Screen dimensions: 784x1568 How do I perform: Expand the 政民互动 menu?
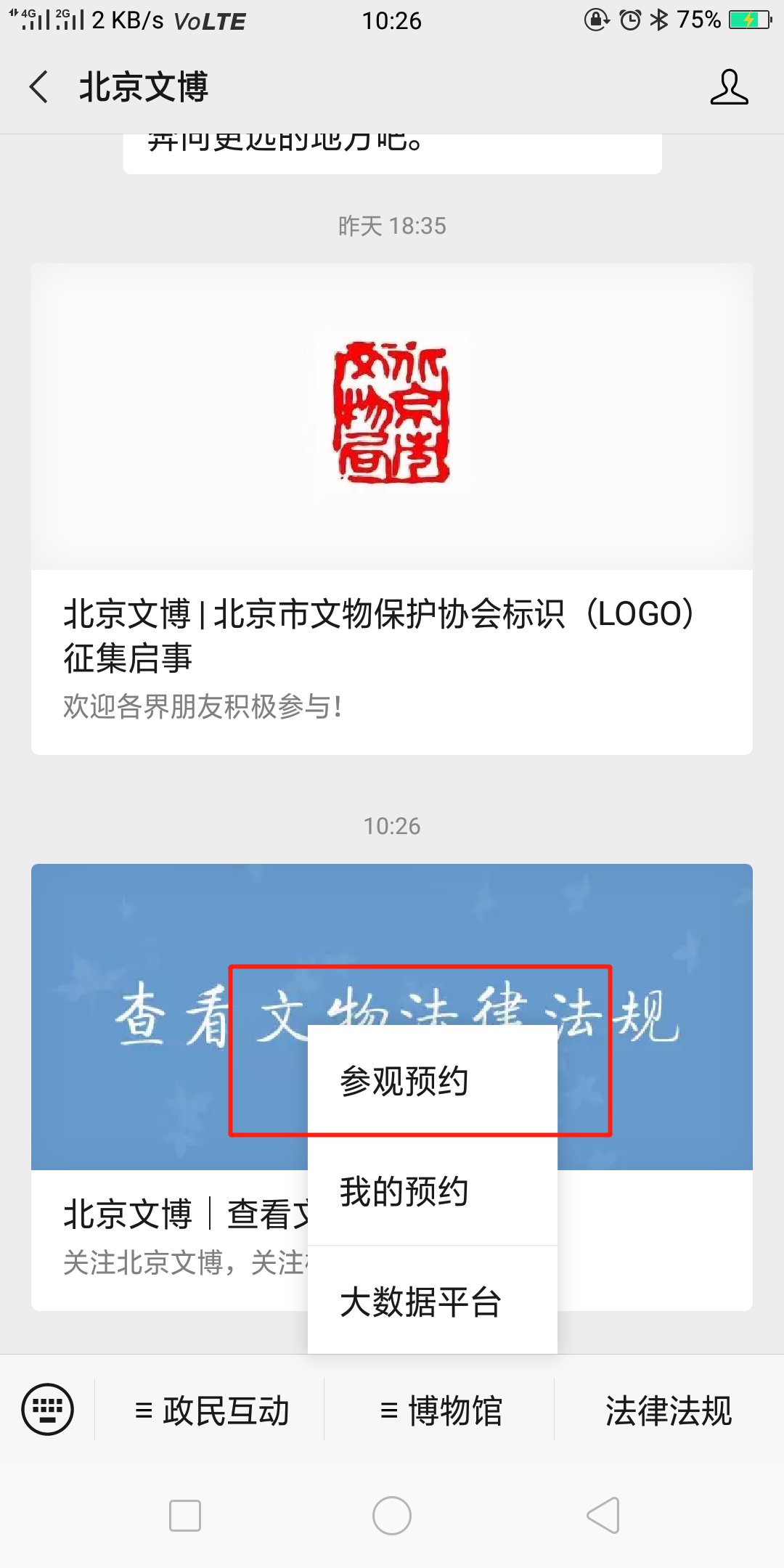[x=211, y=1410]
